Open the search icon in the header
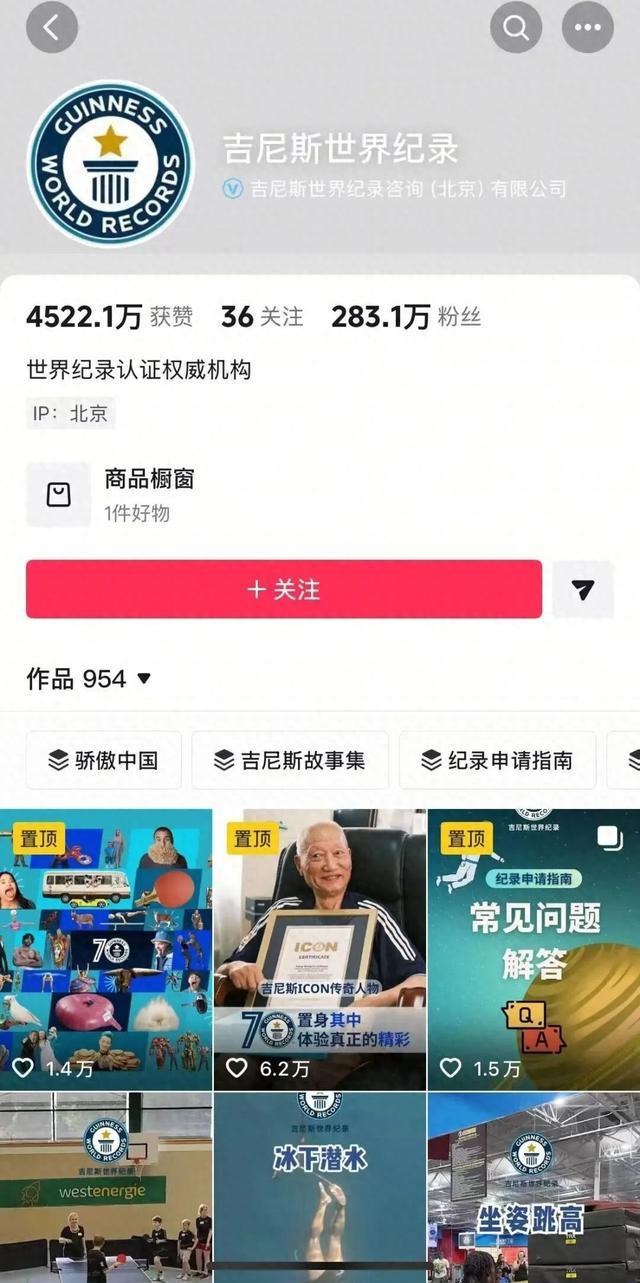Viewport: 640px width, 1283px height. click(x=516, y=28)
